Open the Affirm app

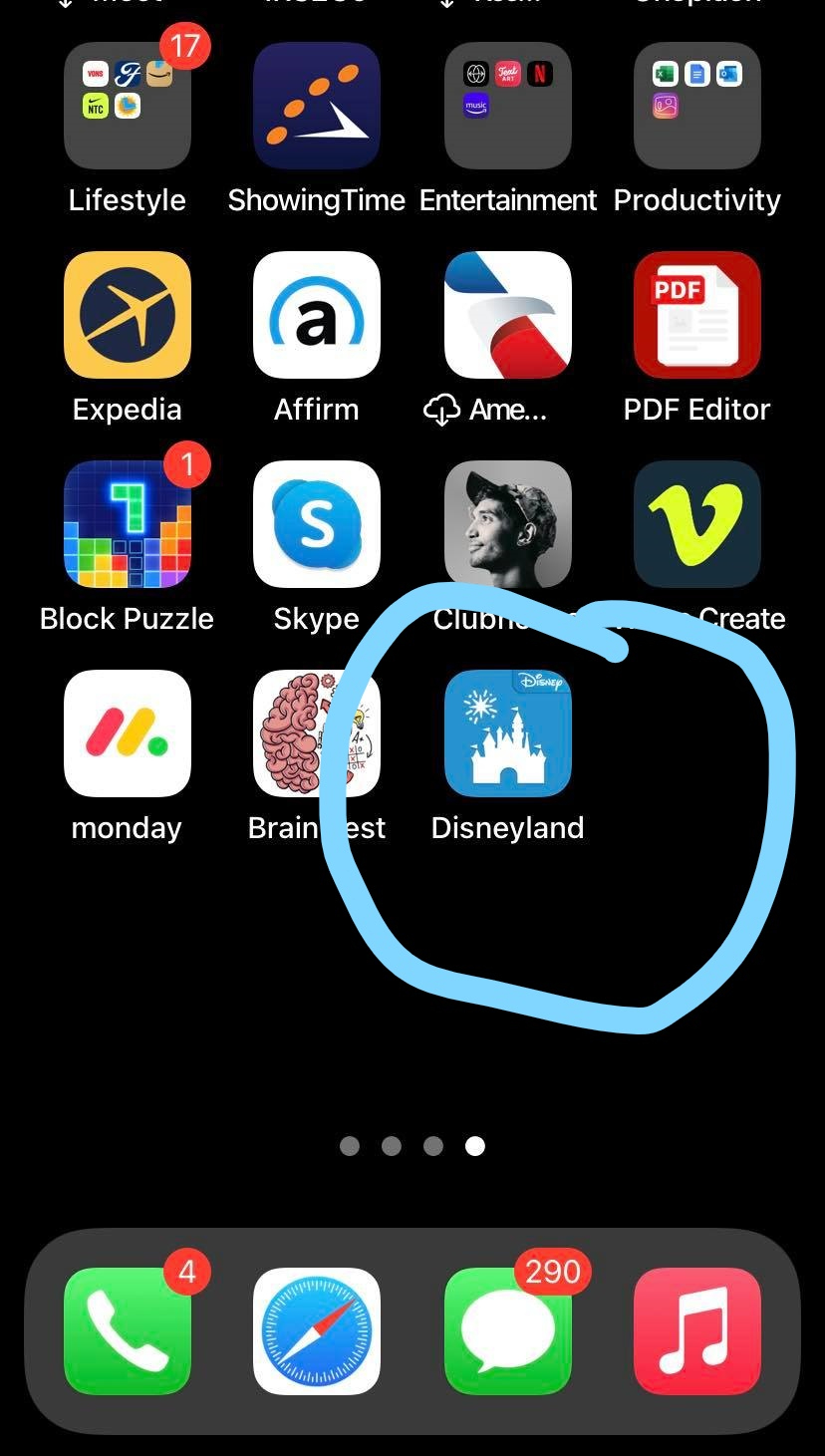pyautogui.click(x=317, y=315)
